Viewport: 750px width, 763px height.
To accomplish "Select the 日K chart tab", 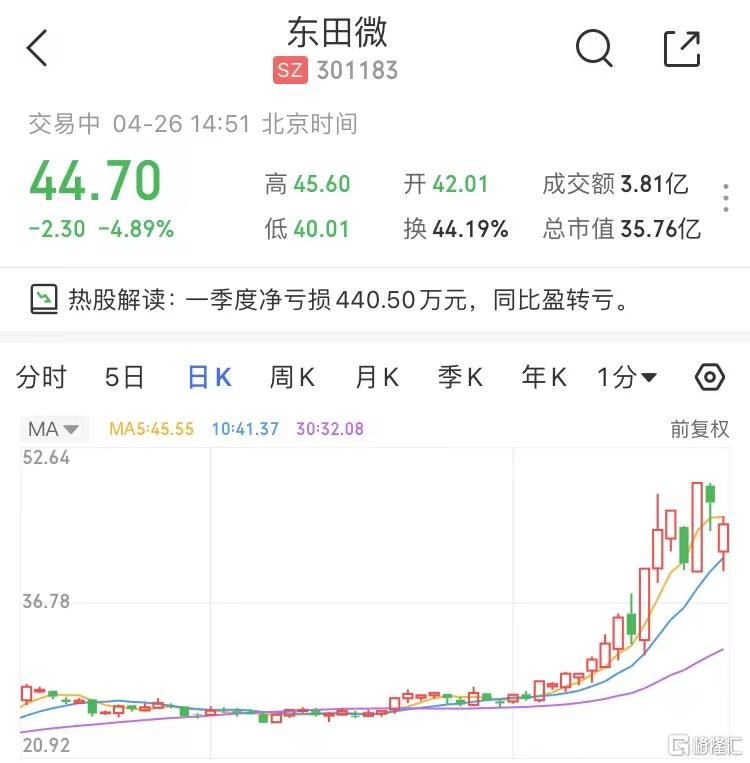I will click(x=210, y=377).
